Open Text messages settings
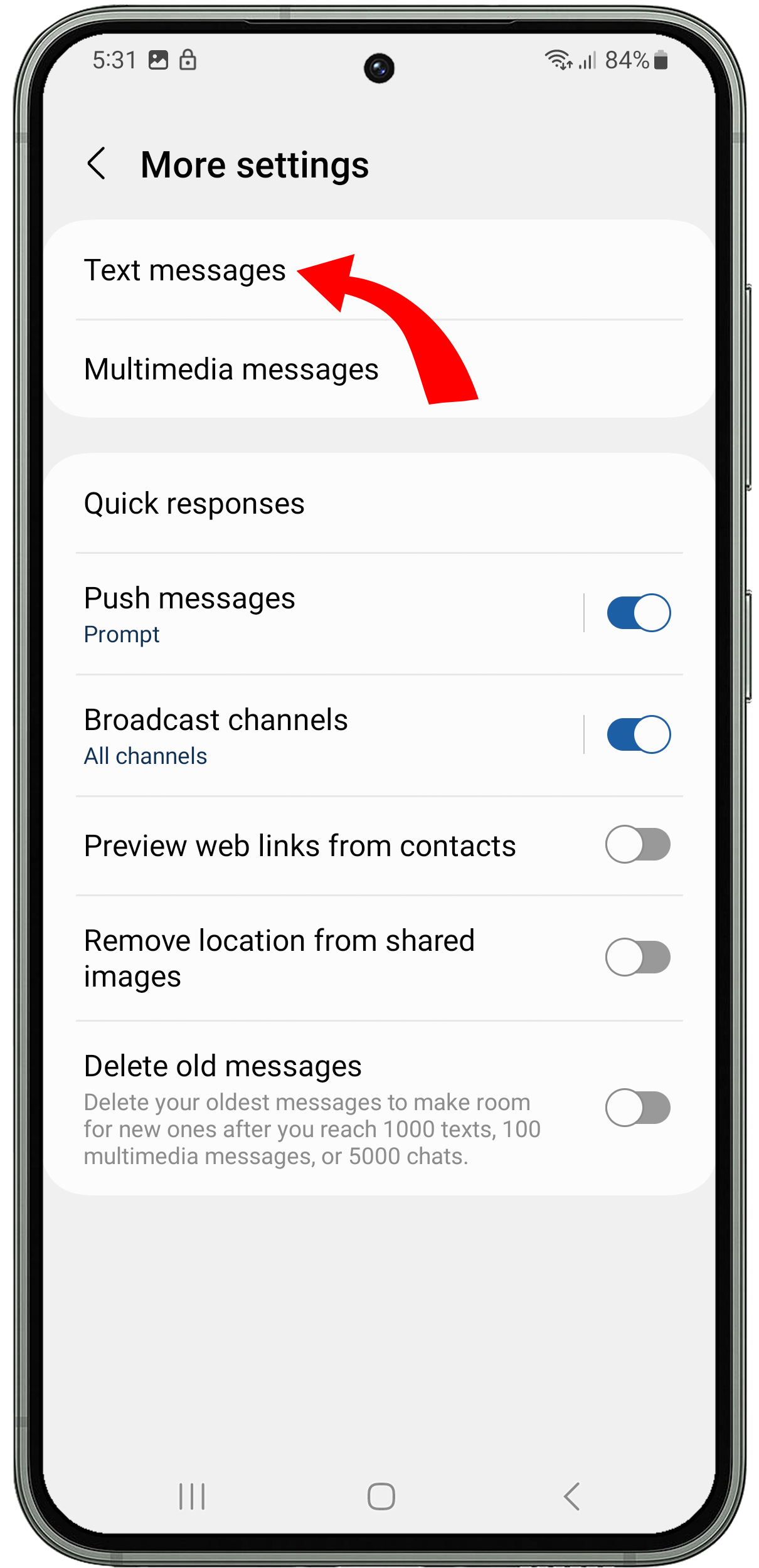This screenshot has height=1568, width=759. [379, 270]
